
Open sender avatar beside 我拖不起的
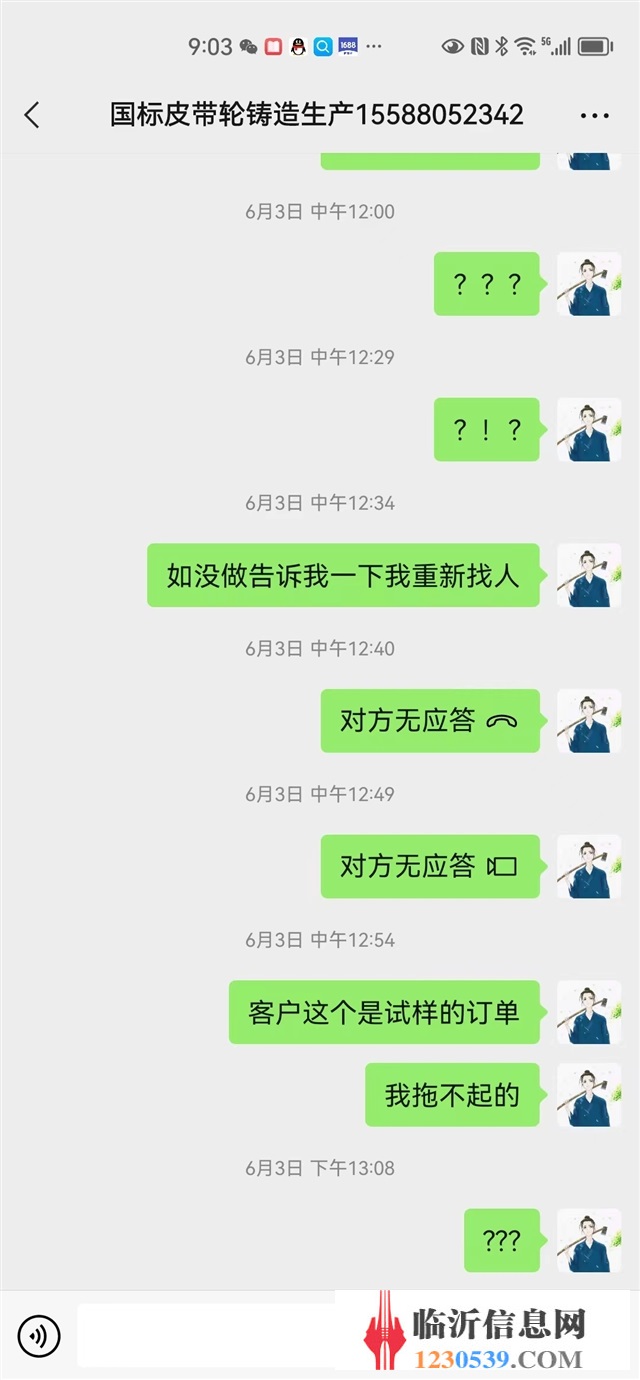click(589, 1095)
